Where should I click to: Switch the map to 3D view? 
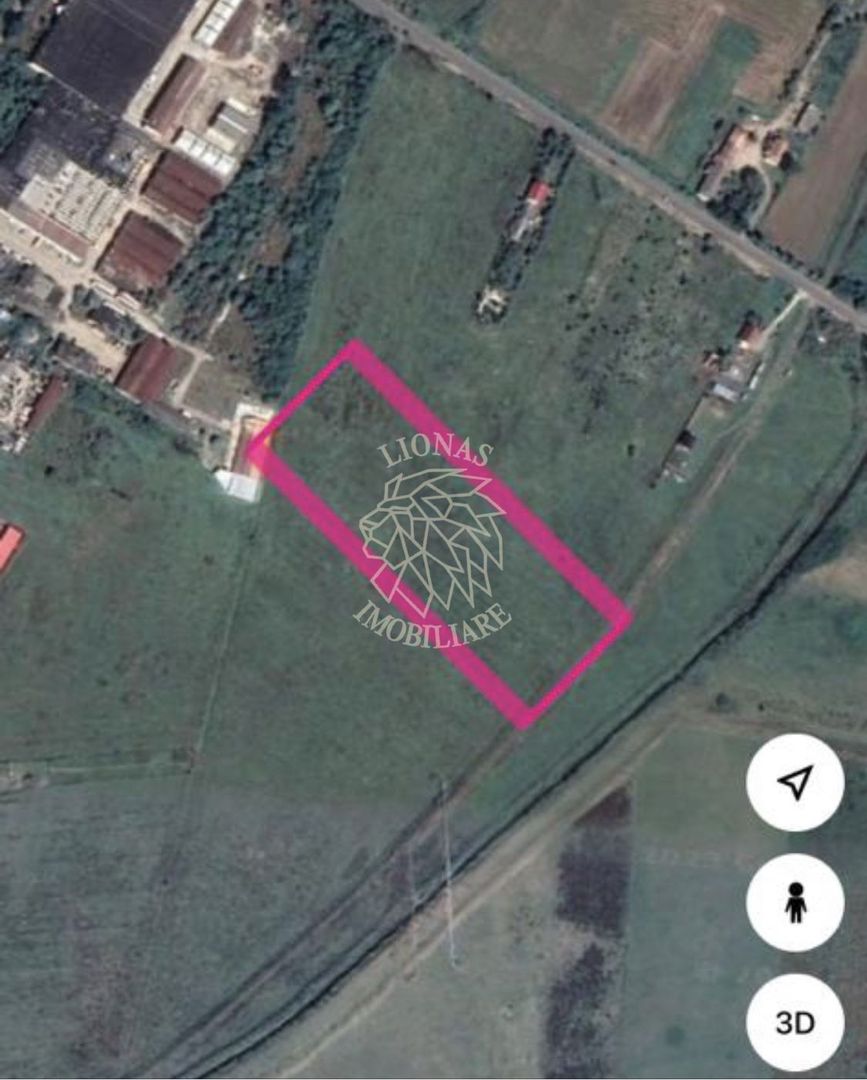(795, 1022)
